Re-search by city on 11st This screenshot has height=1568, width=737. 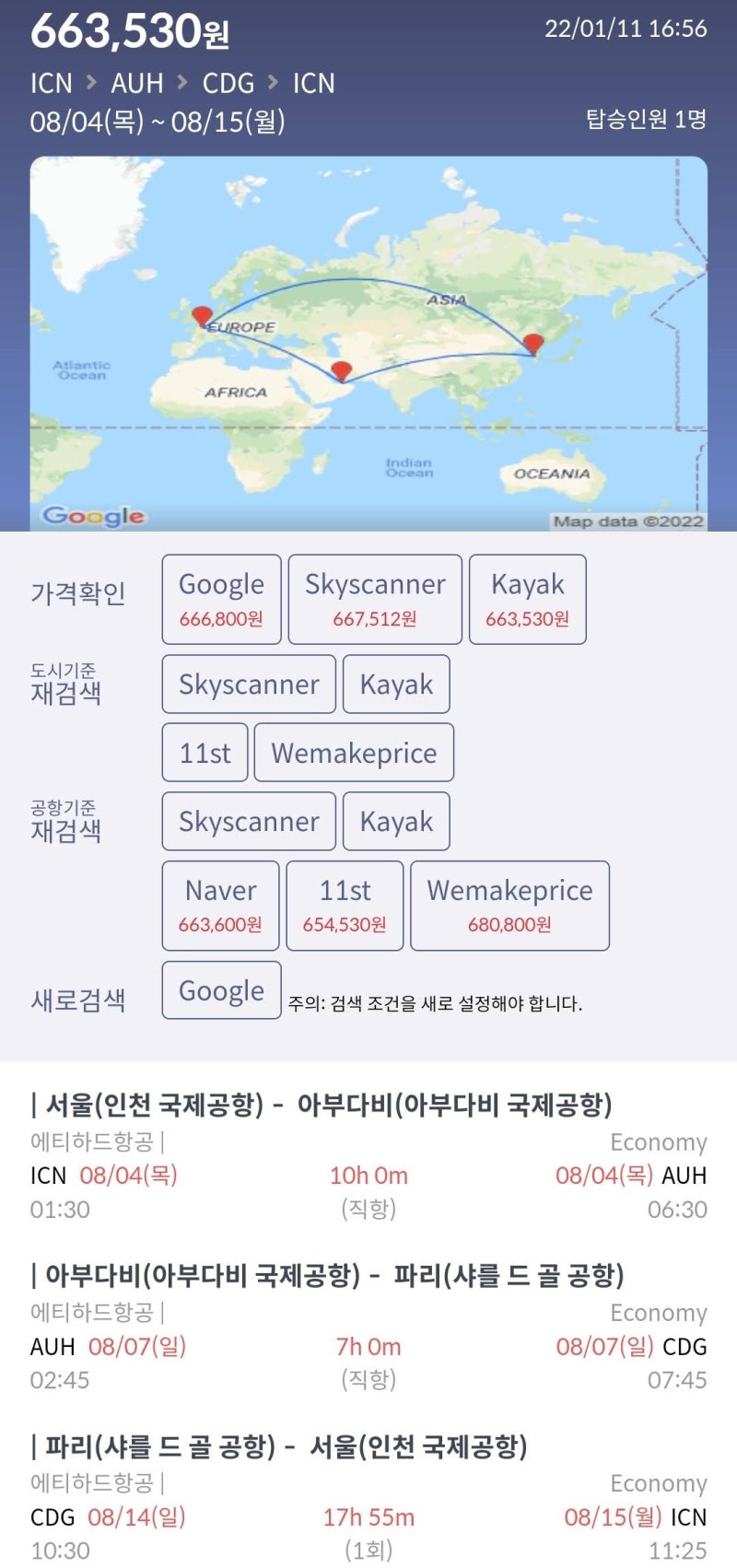pyautogui.click(x=205, y=753)
